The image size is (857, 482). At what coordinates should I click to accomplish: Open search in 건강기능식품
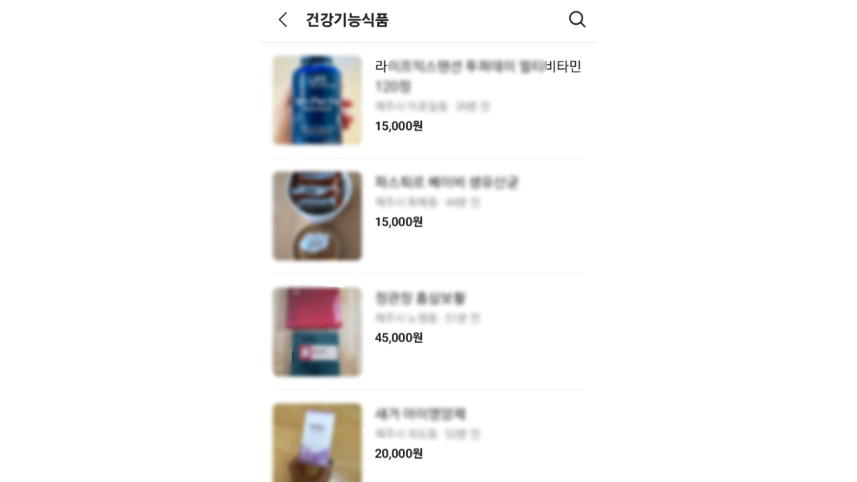(x=577, y=20)
